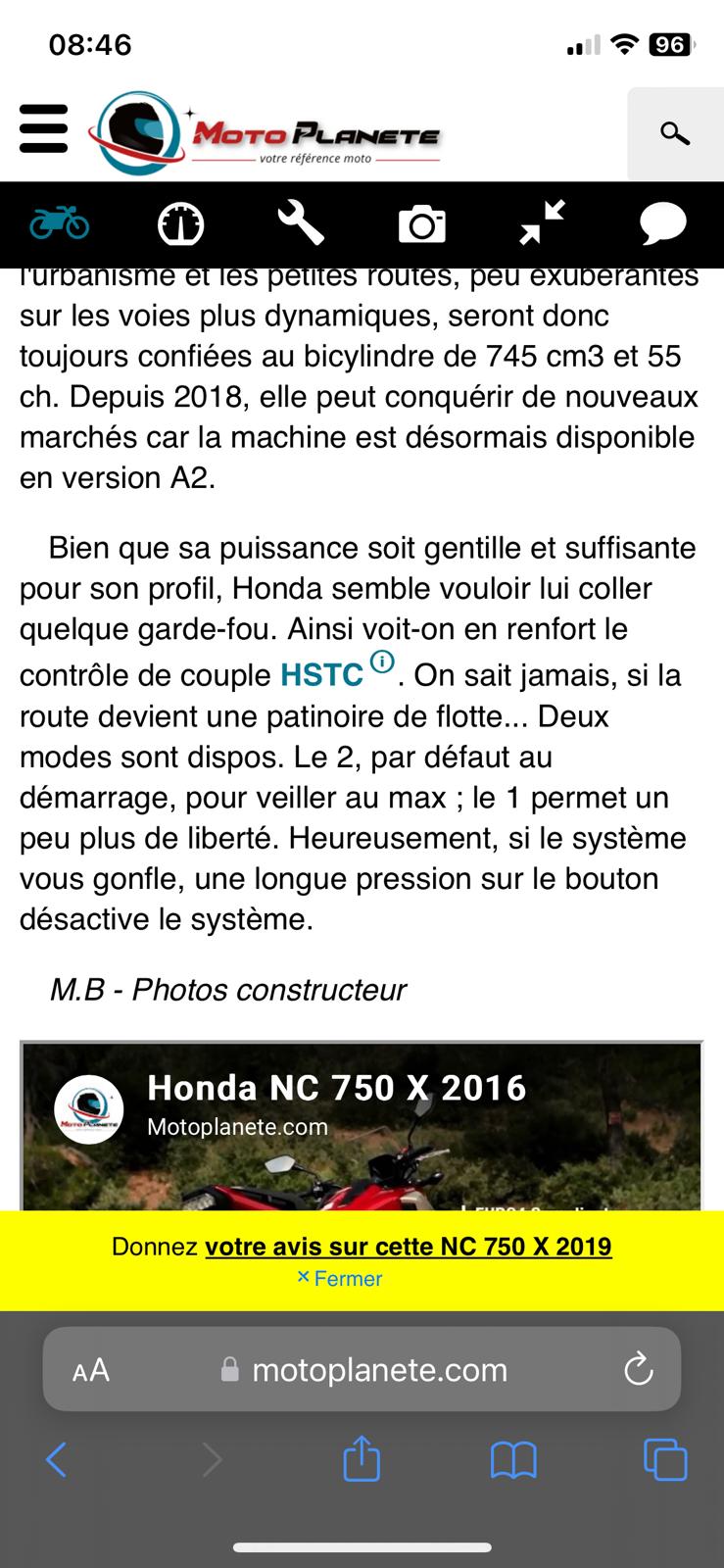Open the HSTC glossary link
The image size is (724, 1568).
click(x=321, y=675)
